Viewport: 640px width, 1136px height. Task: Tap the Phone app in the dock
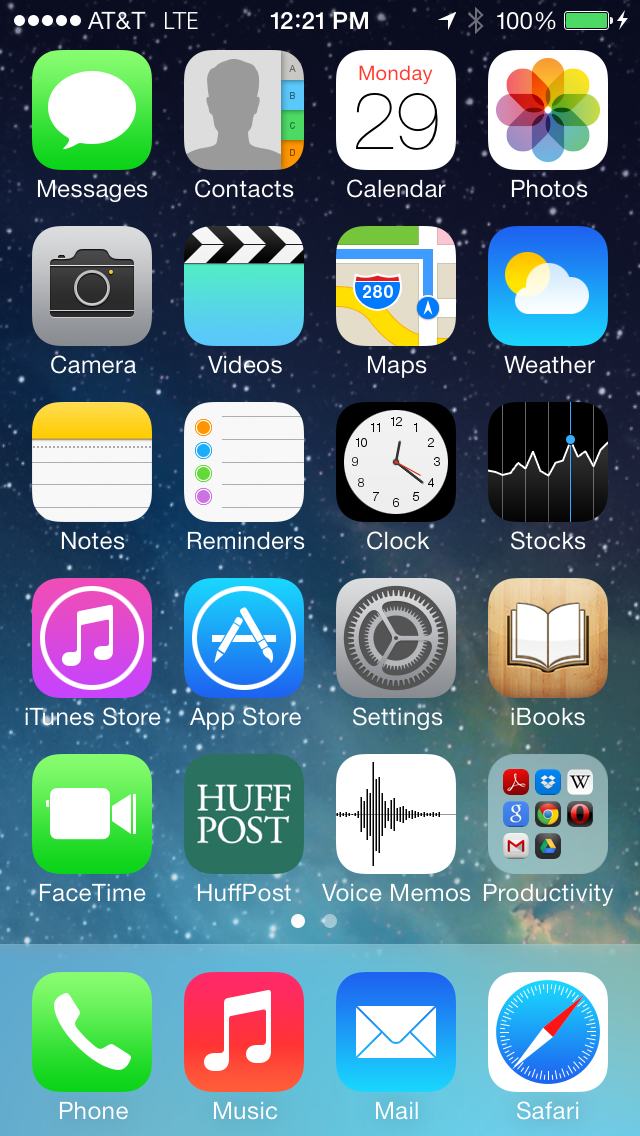[92, 1032]
